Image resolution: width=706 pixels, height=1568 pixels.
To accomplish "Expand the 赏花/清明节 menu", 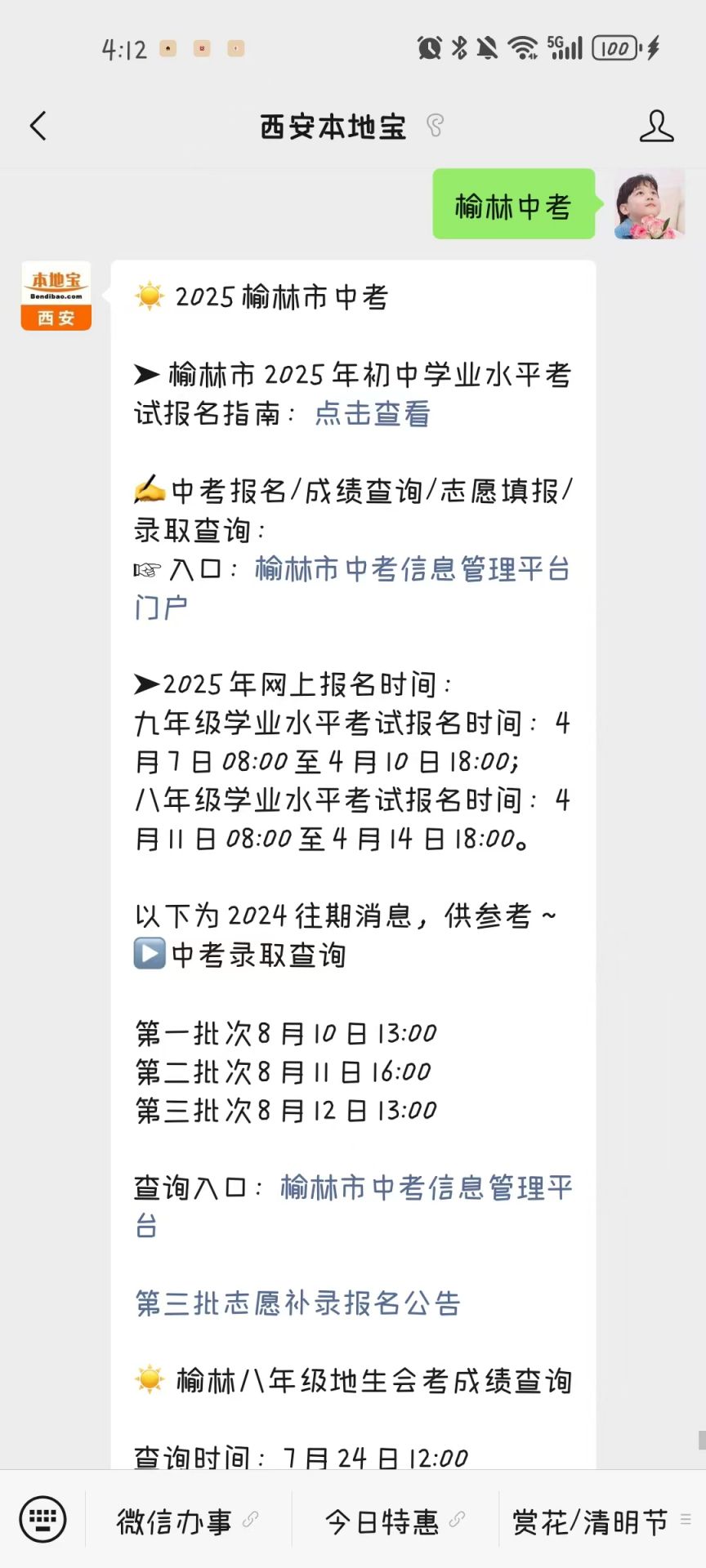I will click(x=602, y=1521).
